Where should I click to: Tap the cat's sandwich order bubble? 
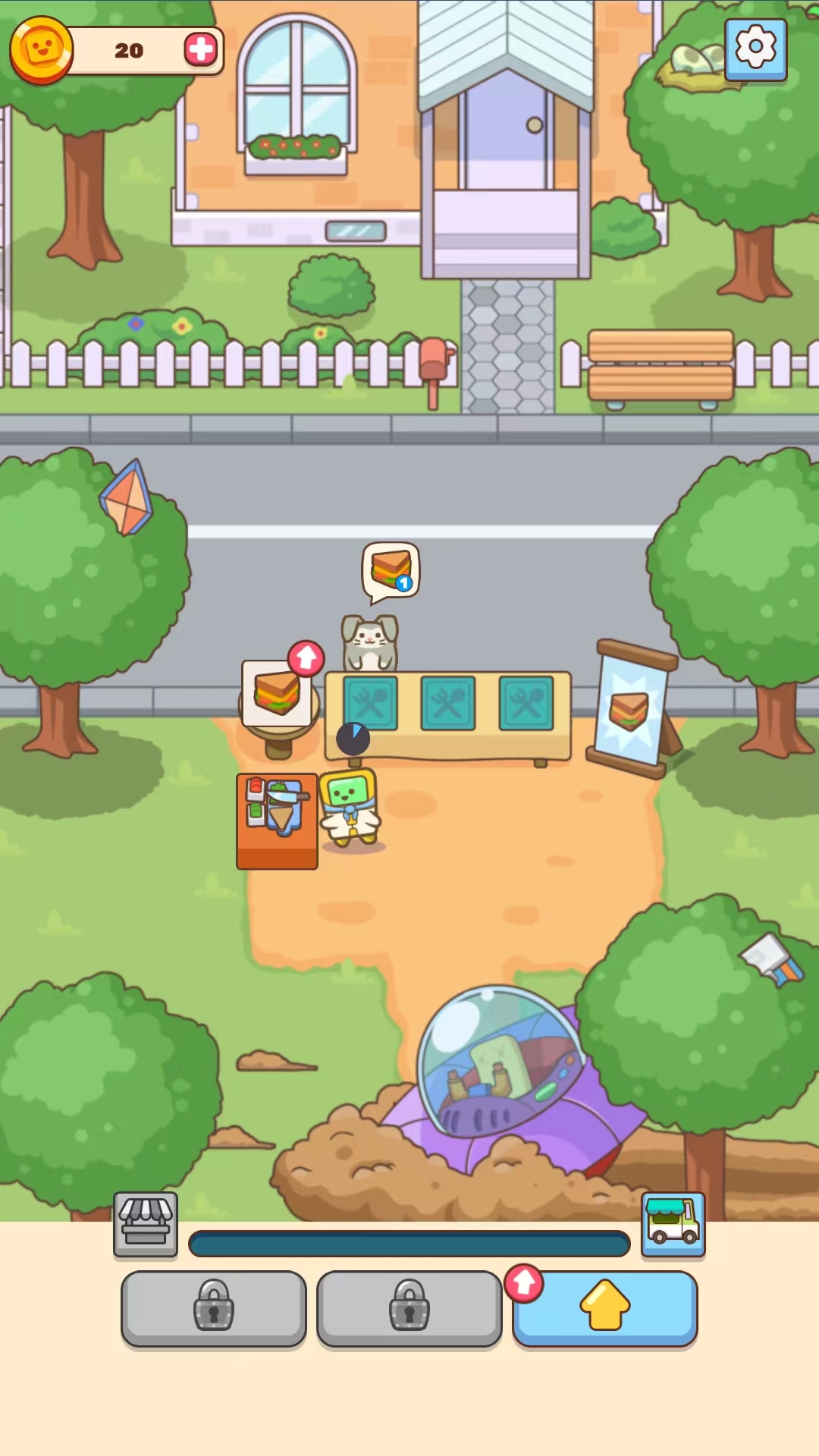coord(391,570)
